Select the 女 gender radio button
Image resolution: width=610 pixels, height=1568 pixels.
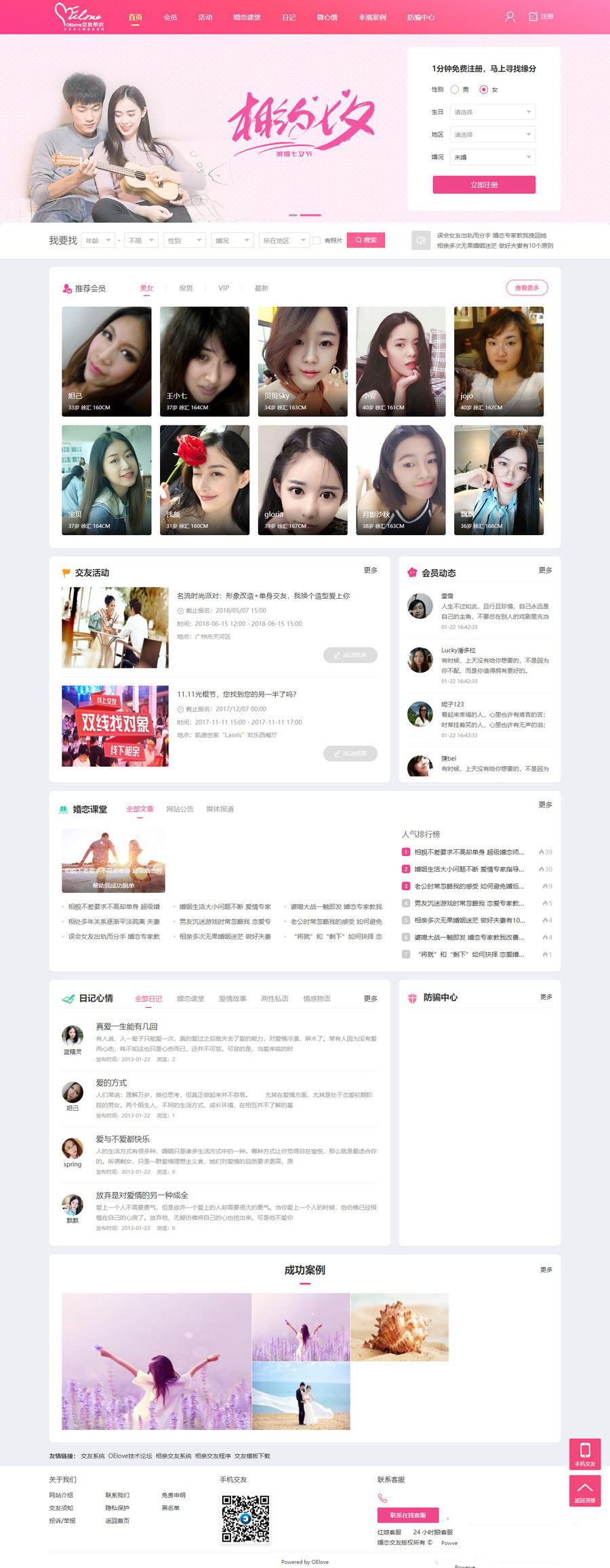(x=484, y=89)
